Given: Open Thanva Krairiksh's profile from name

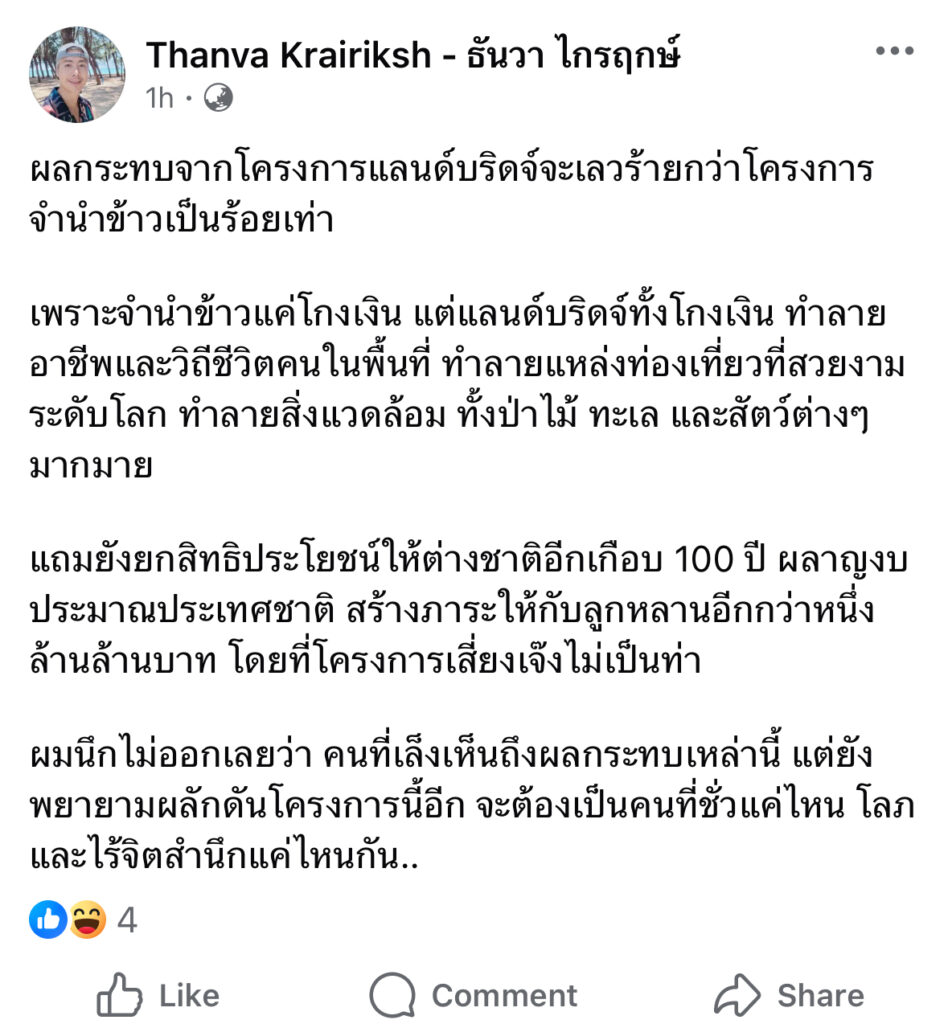Looking at the screenshot, I should 413,54.
